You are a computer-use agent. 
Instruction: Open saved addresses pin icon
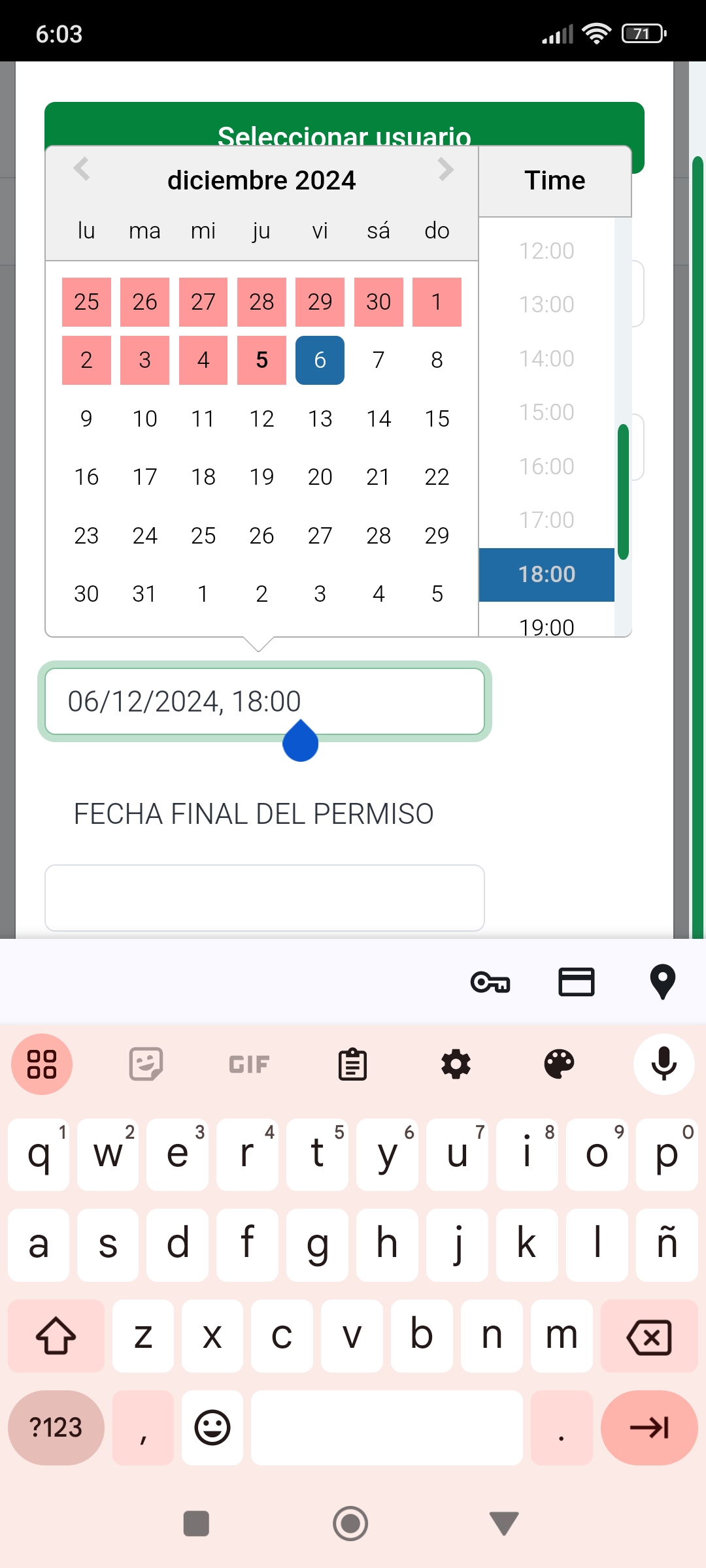[x=662, y=982]
